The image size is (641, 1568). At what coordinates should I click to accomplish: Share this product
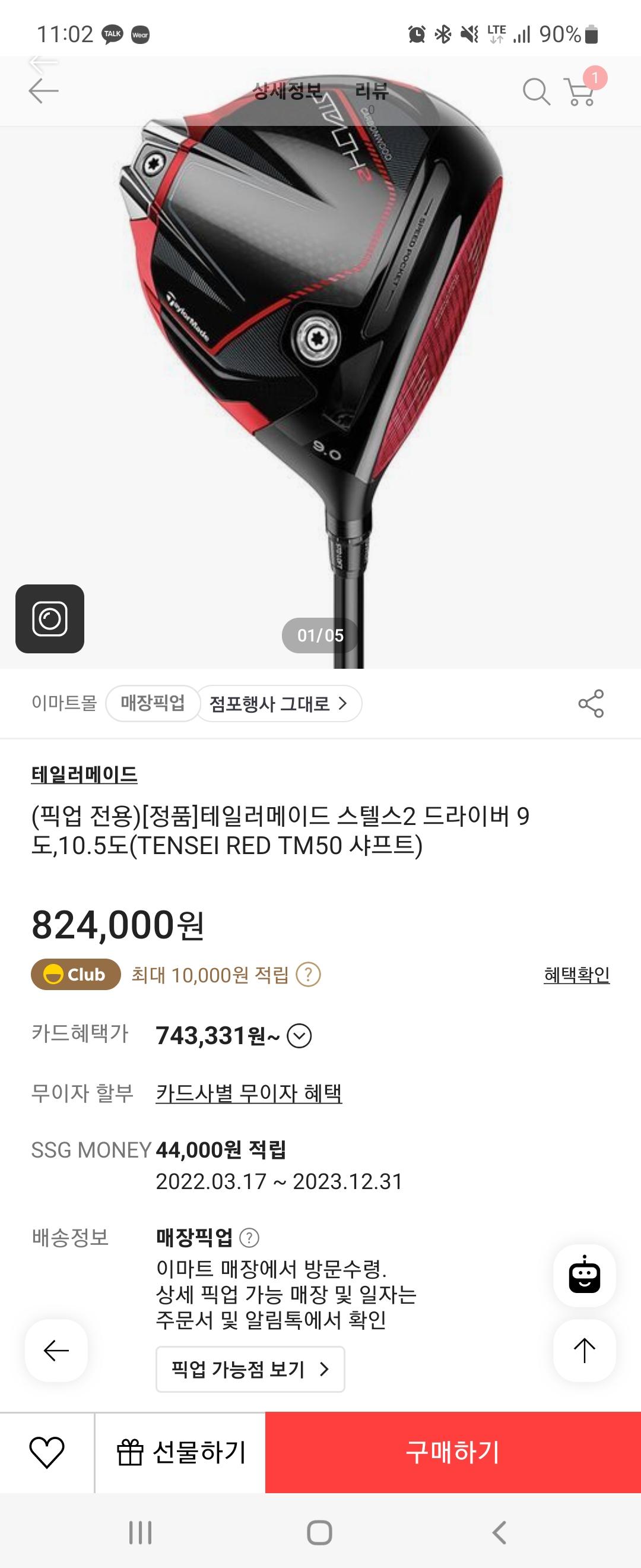tap(591, 704)
